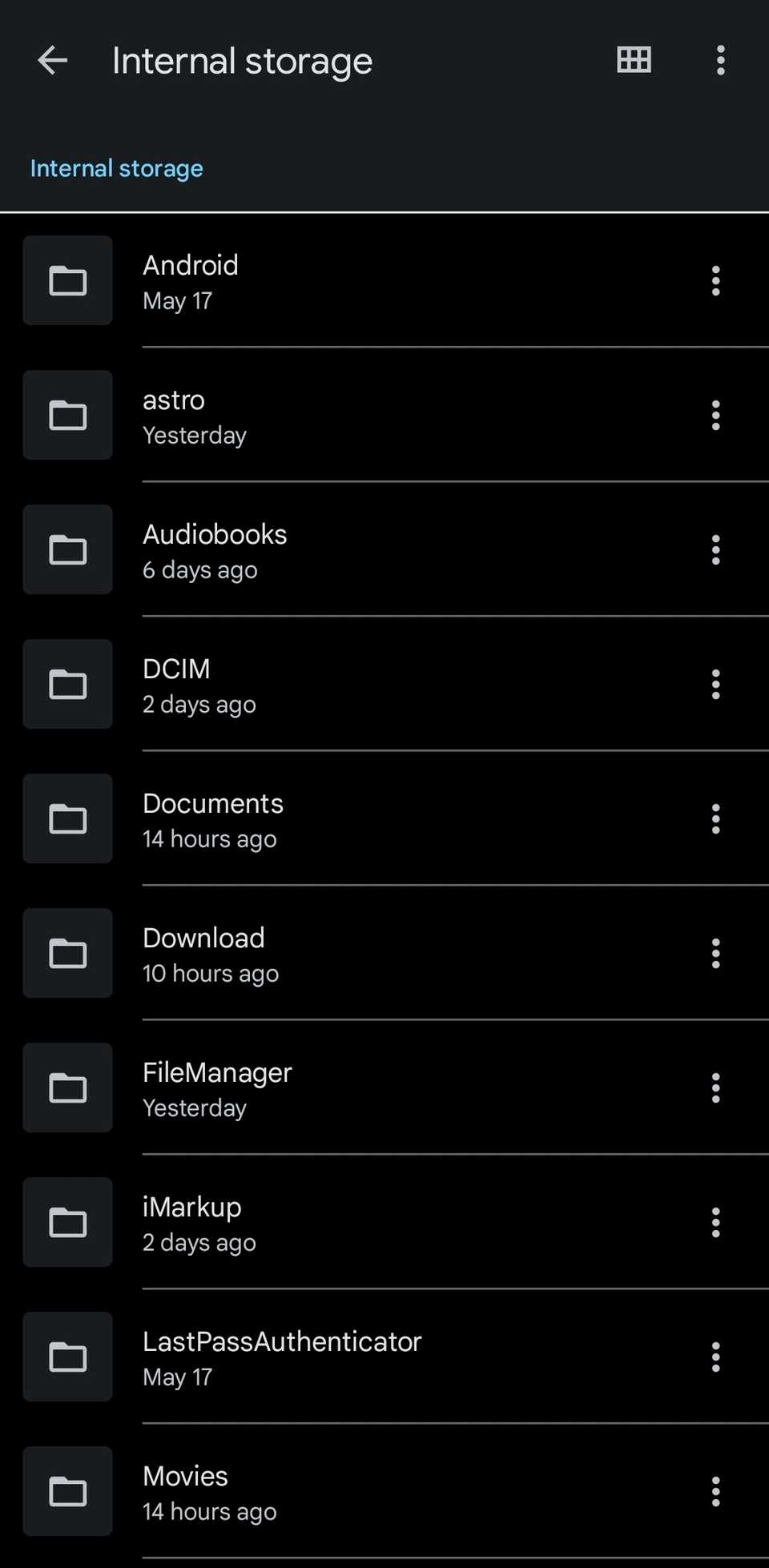Image resolution: width=769 pixels, height=1568 pixels.
Task: Open the top-right overflow menu
Action: [x=719, y=60]
